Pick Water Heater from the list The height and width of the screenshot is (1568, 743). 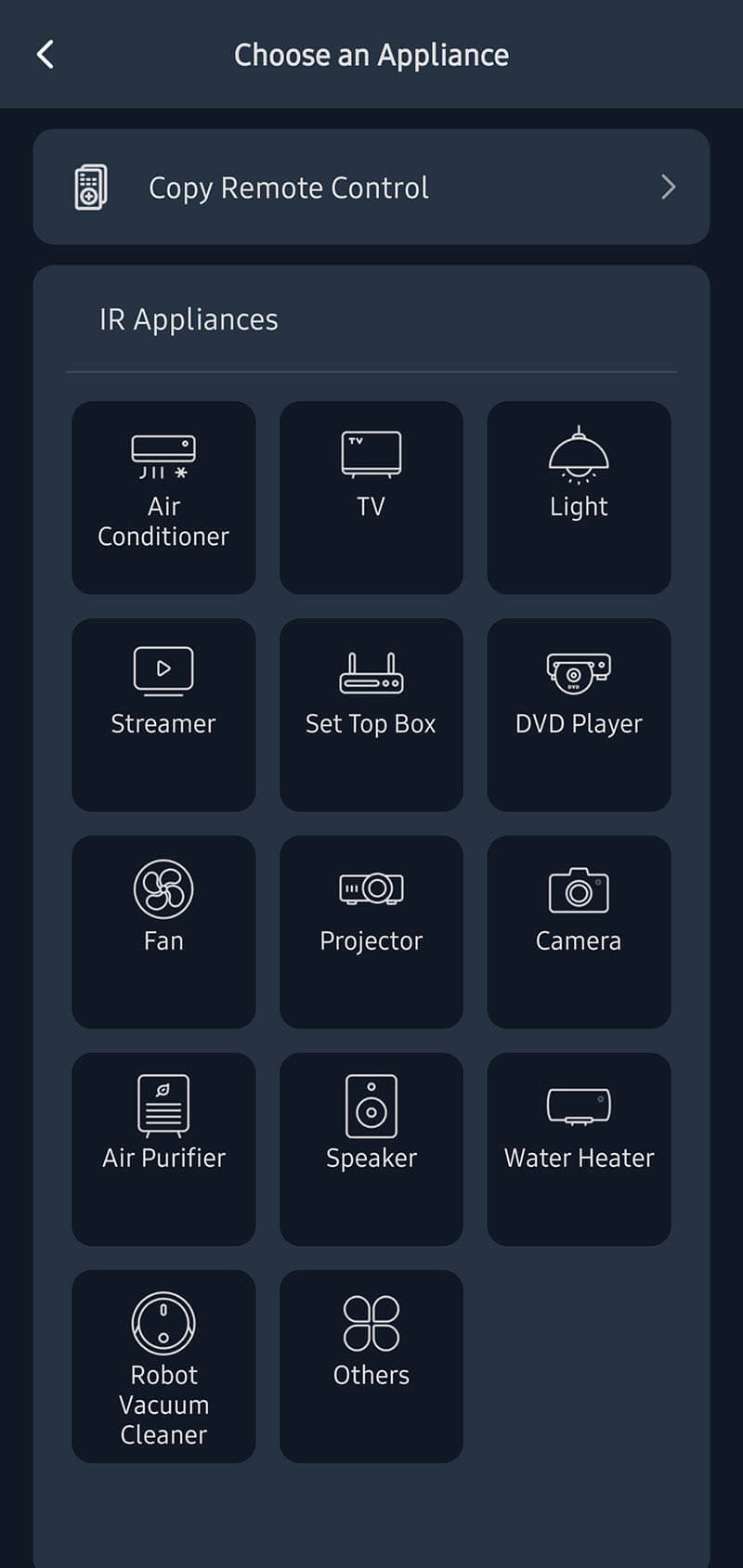pos(579,1149)
